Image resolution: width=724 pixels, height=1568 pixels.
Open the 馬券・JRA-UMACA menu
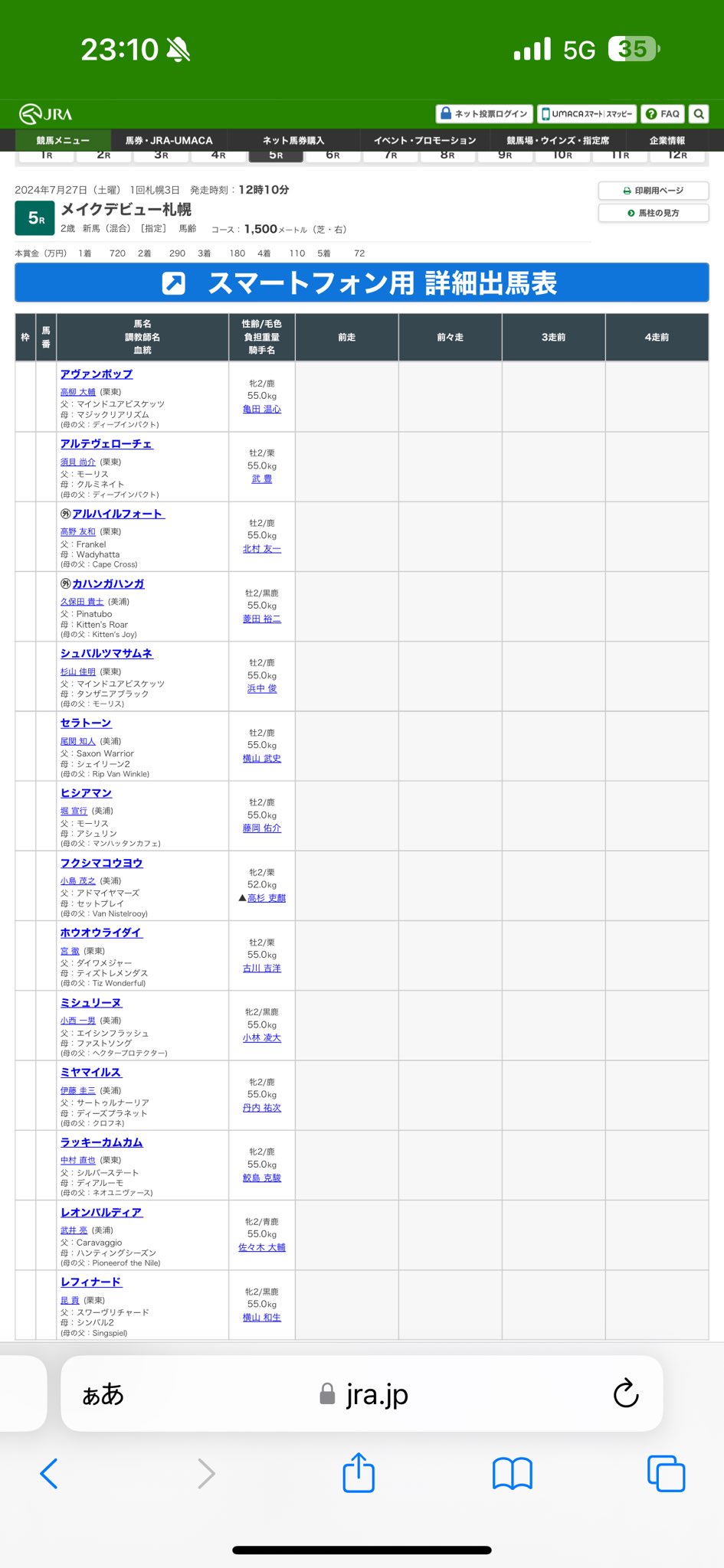tap(169, 140)
